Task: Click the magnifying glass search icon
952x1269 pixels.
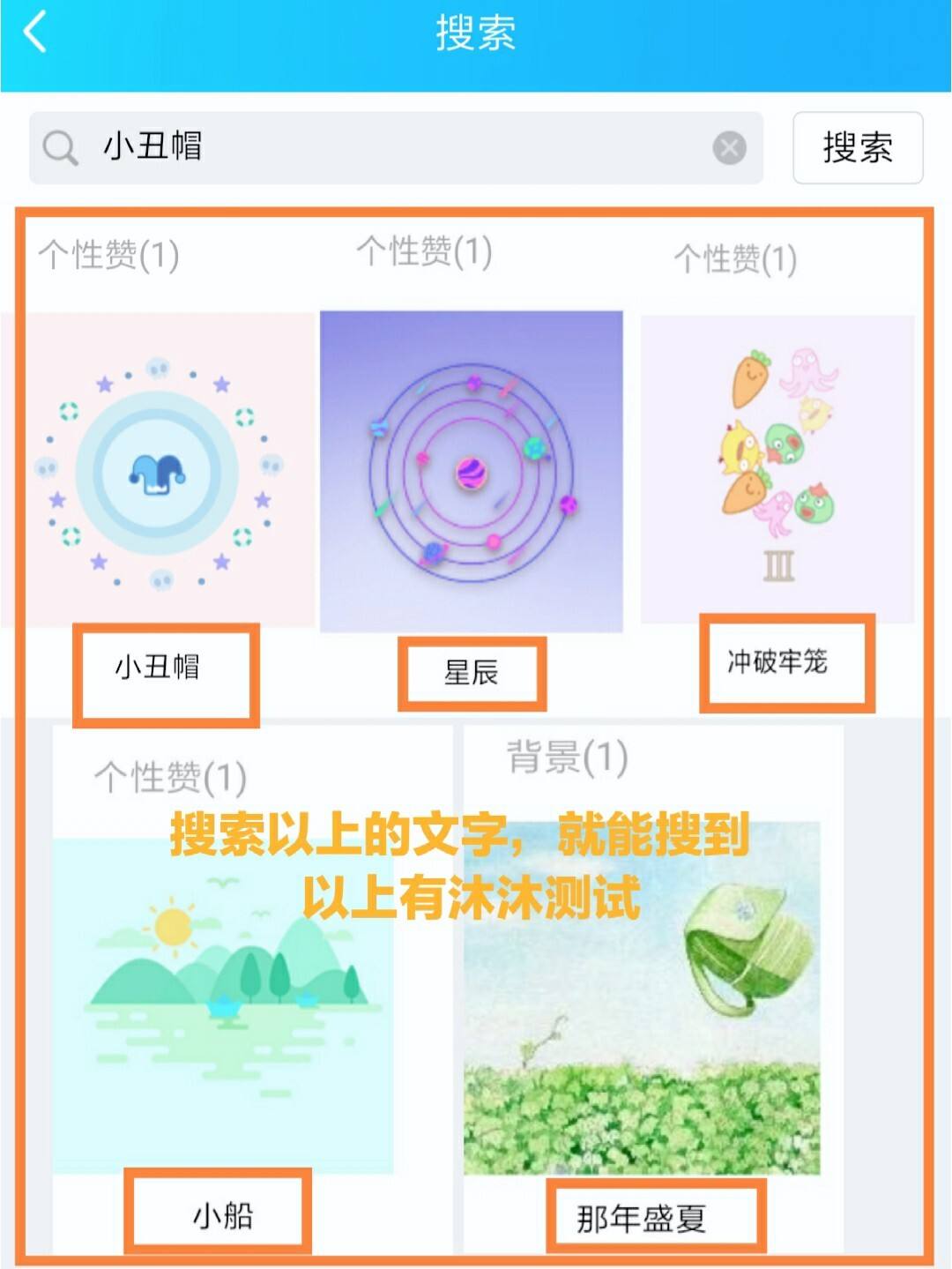Action: 58,147
